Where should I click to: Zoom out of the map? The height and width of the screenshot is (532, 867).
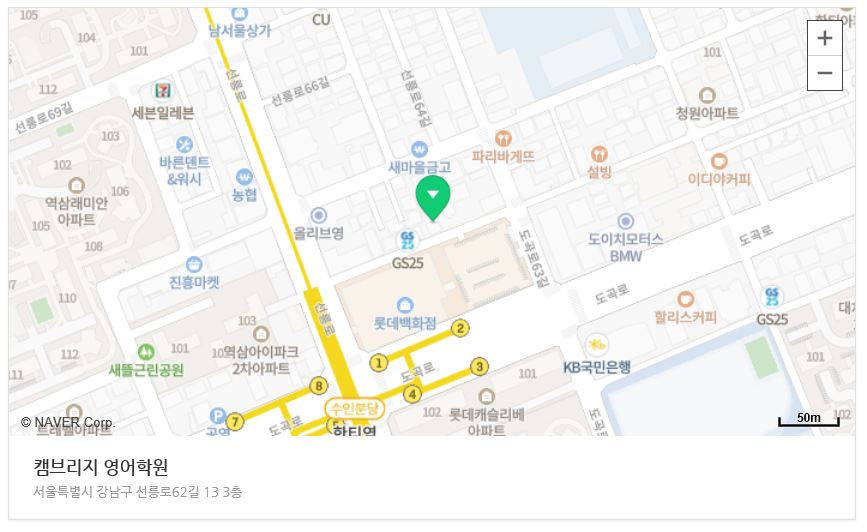click(x=824, y=73)
